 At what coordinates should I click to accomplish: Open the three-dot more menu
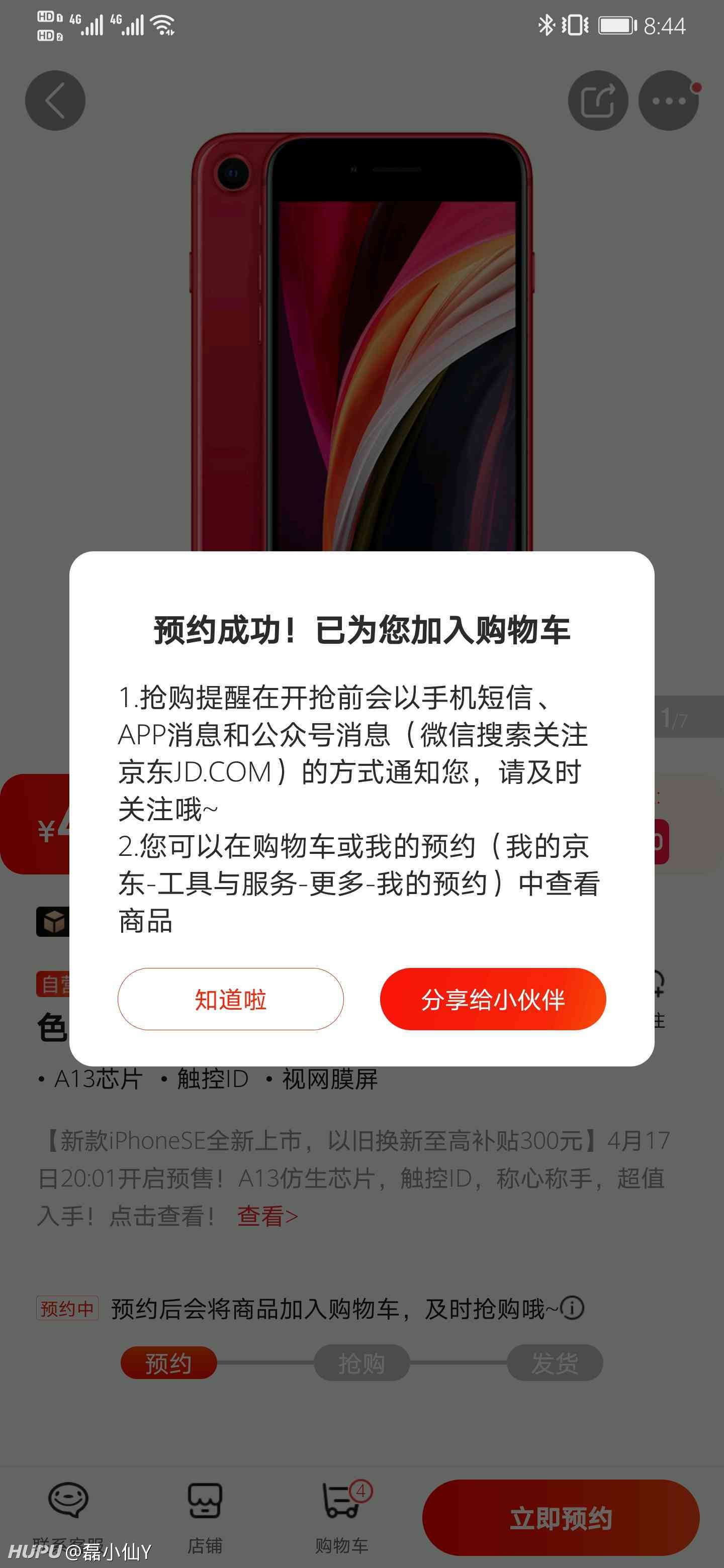coord(669,101)
